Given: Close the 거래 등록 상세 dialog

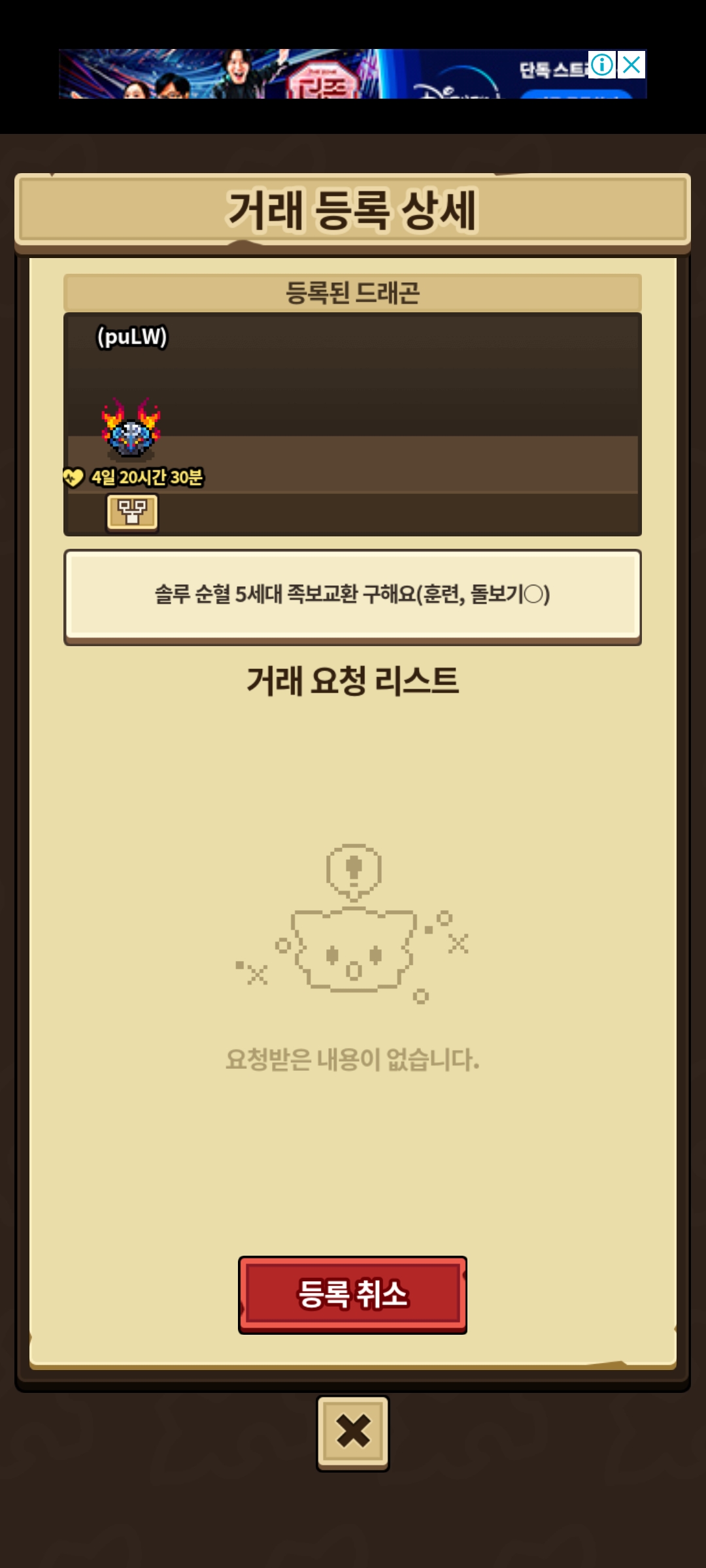Looking at the screenshot, I should (352, 1433).
